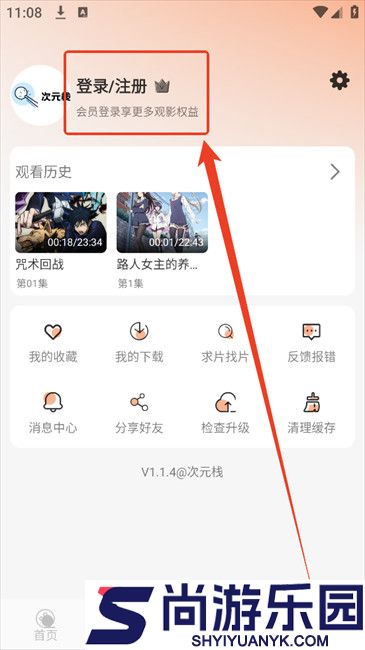
Task: Open 我的下载 downloads
Action: click(139, 342)
